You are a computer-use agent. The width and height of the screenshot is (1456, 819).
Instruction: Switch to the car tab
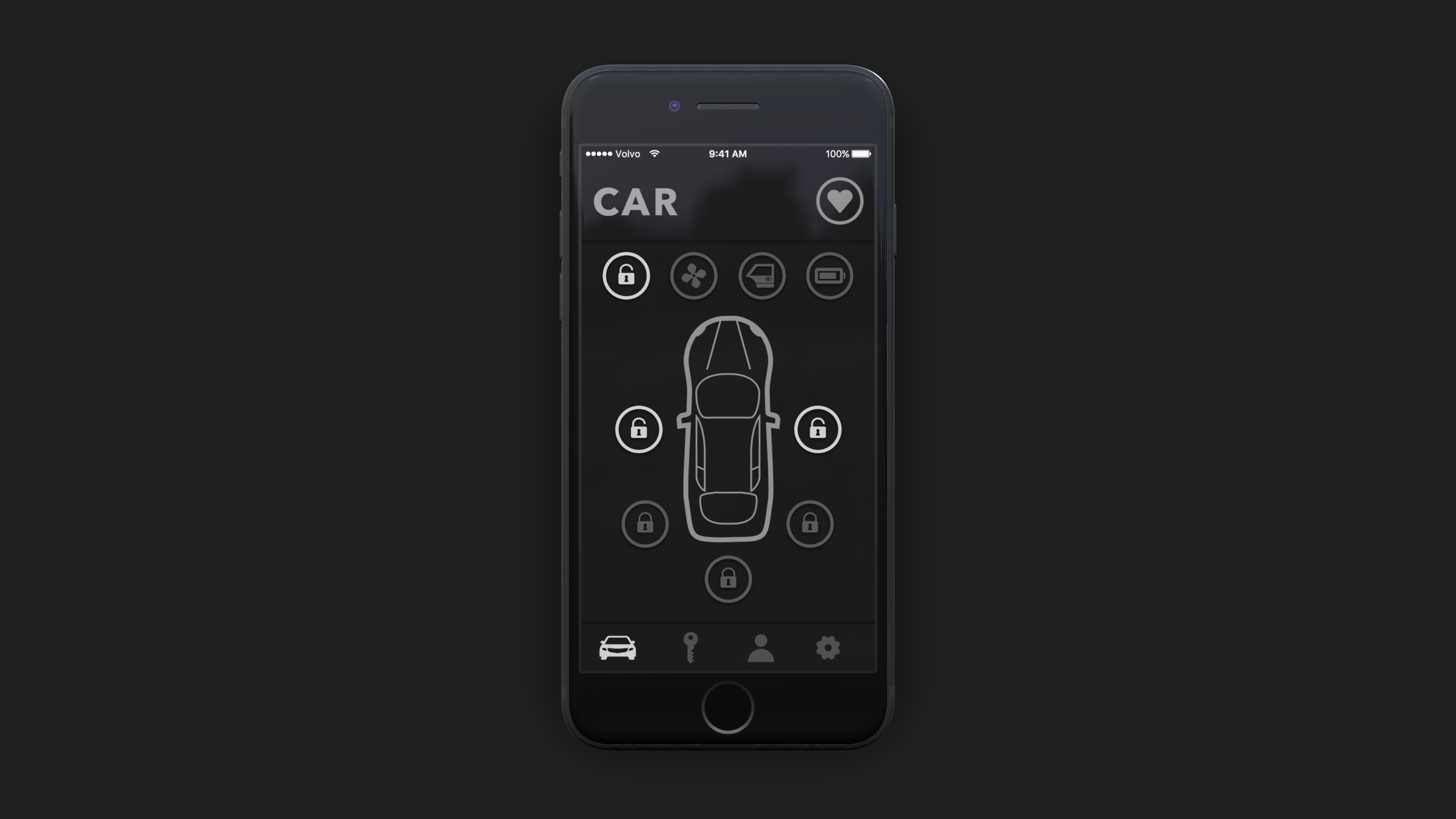coord(617,648)
